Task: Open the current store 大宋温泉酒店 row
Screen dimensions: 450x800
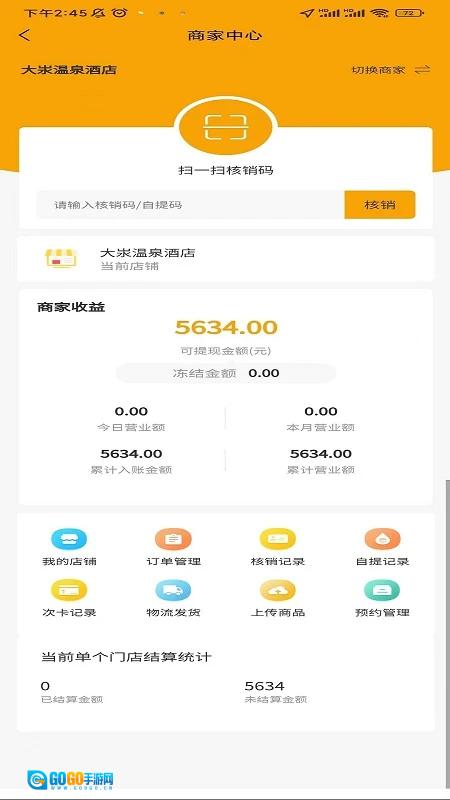Action: pyautogui.click(x=225, y=259)
